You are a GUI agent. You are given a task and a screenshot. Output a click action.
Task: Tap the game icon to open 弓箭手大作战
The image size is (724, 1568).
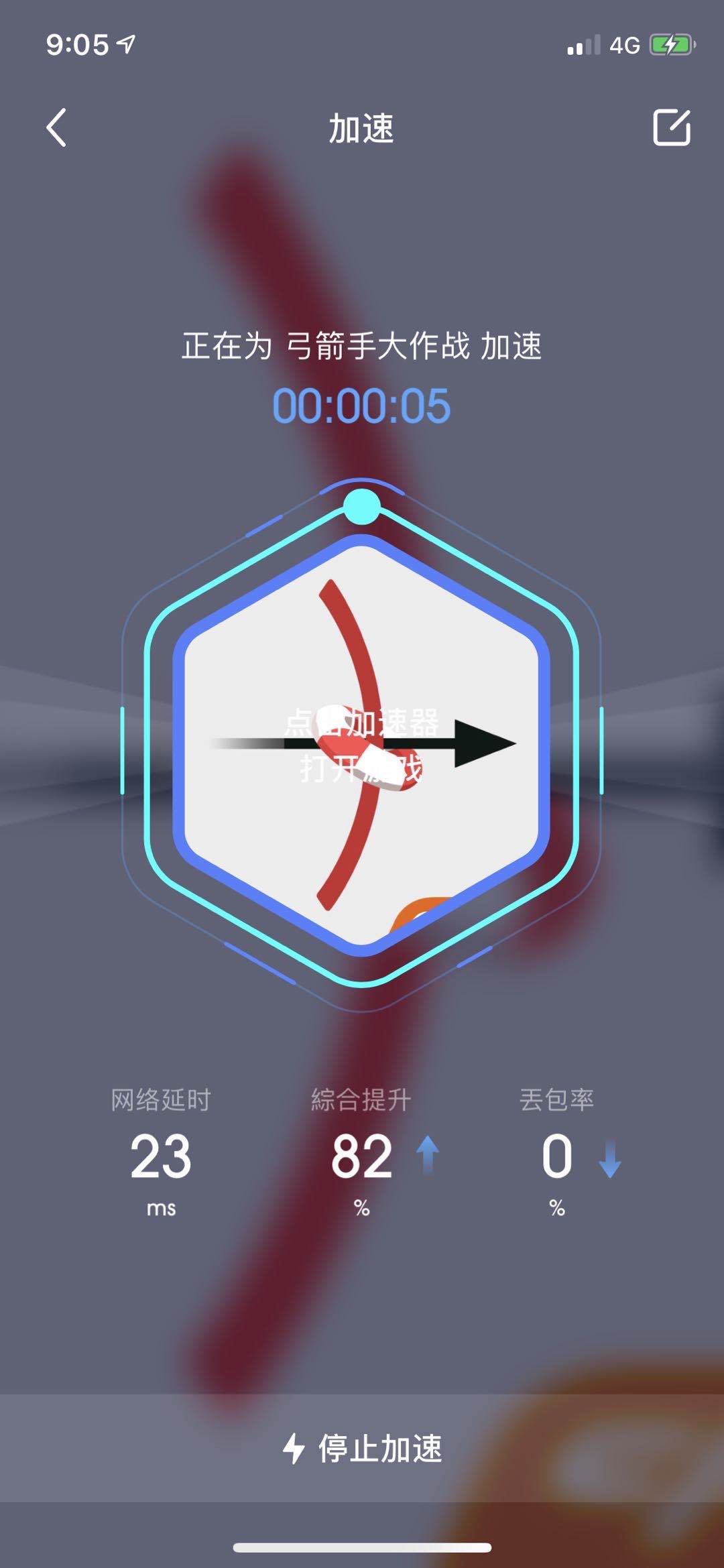tap(361, 744)
